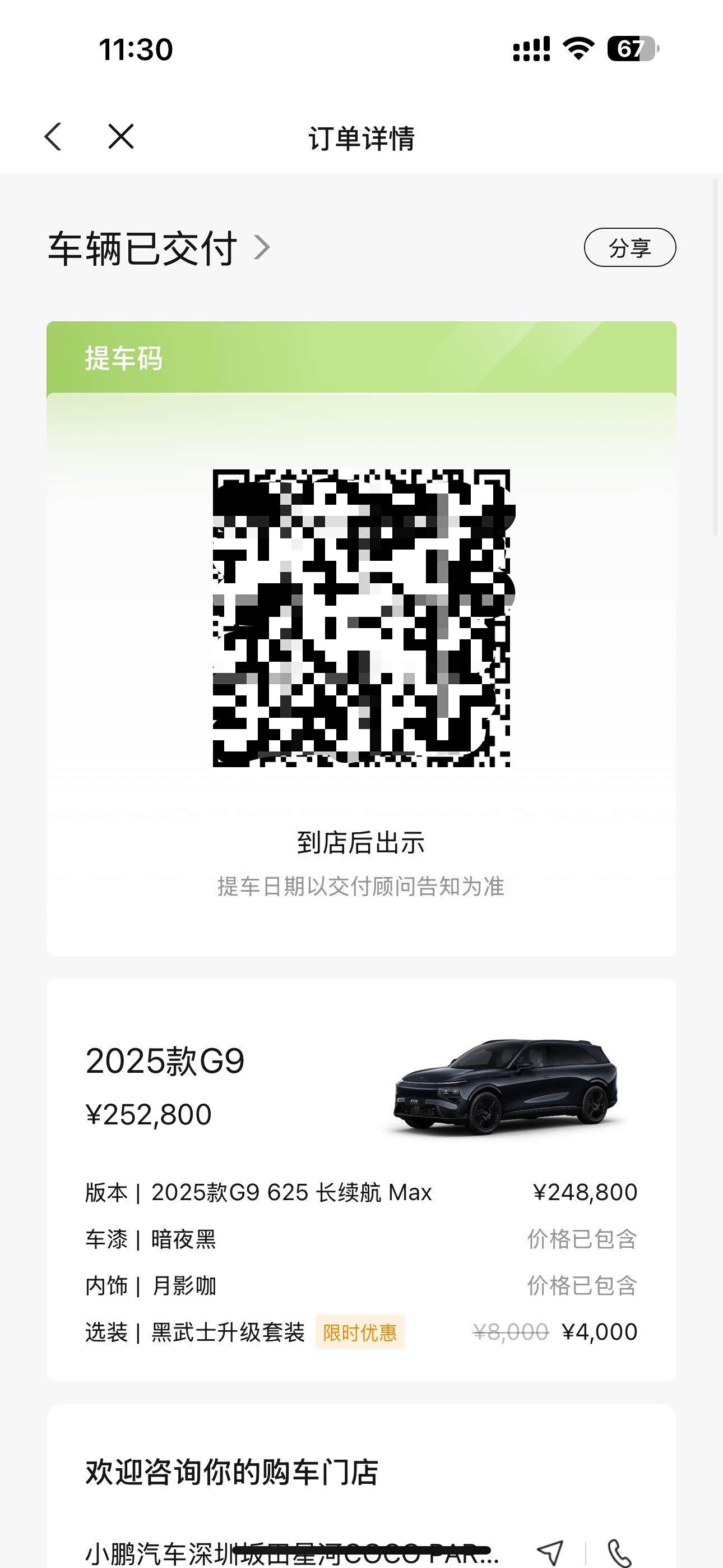The height and width of the screenshot is (1568, 723).
Task: Go back using the top-left arrow
Action: tap(54, 136)
